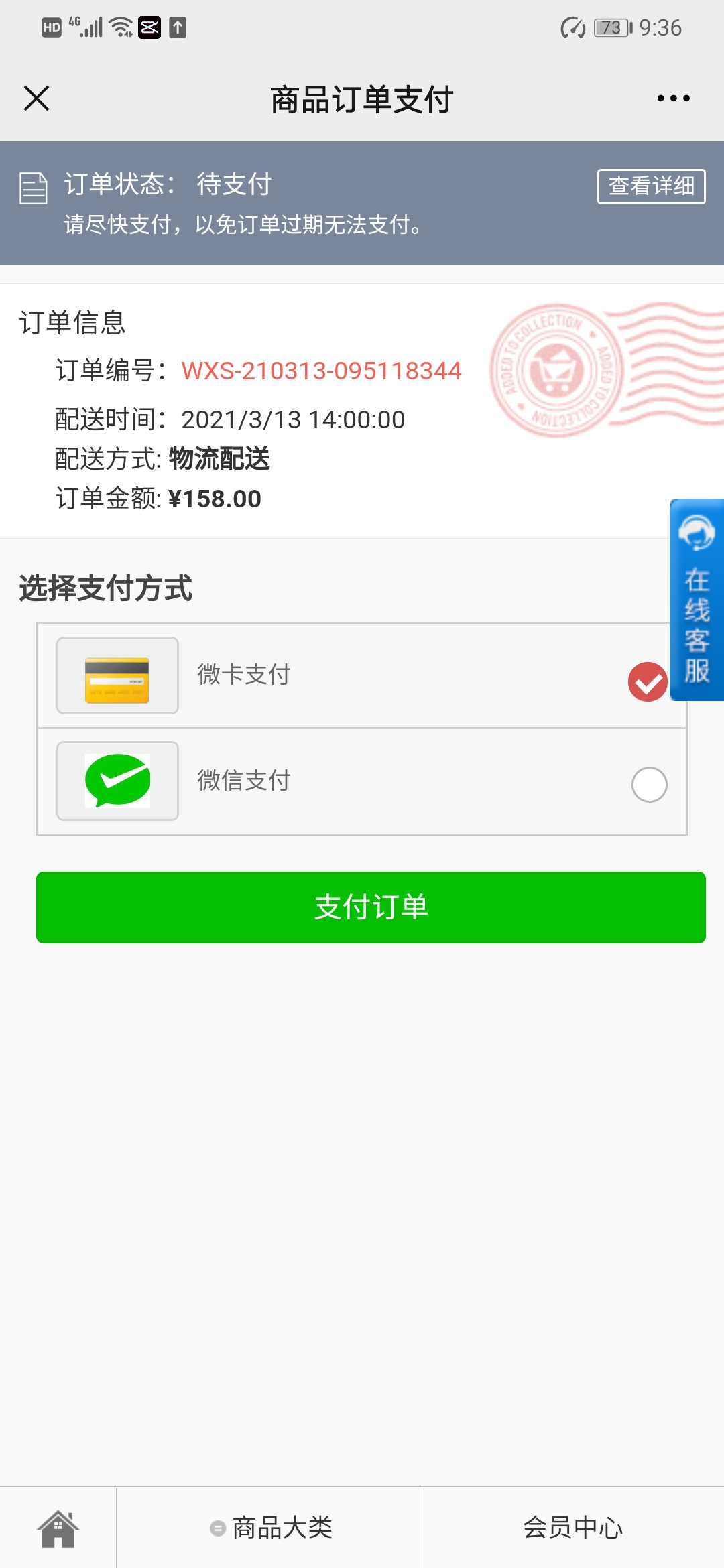Select 微卡支付 payment method
Screen dimensions: 724x1568
click(x=361, y=675)
